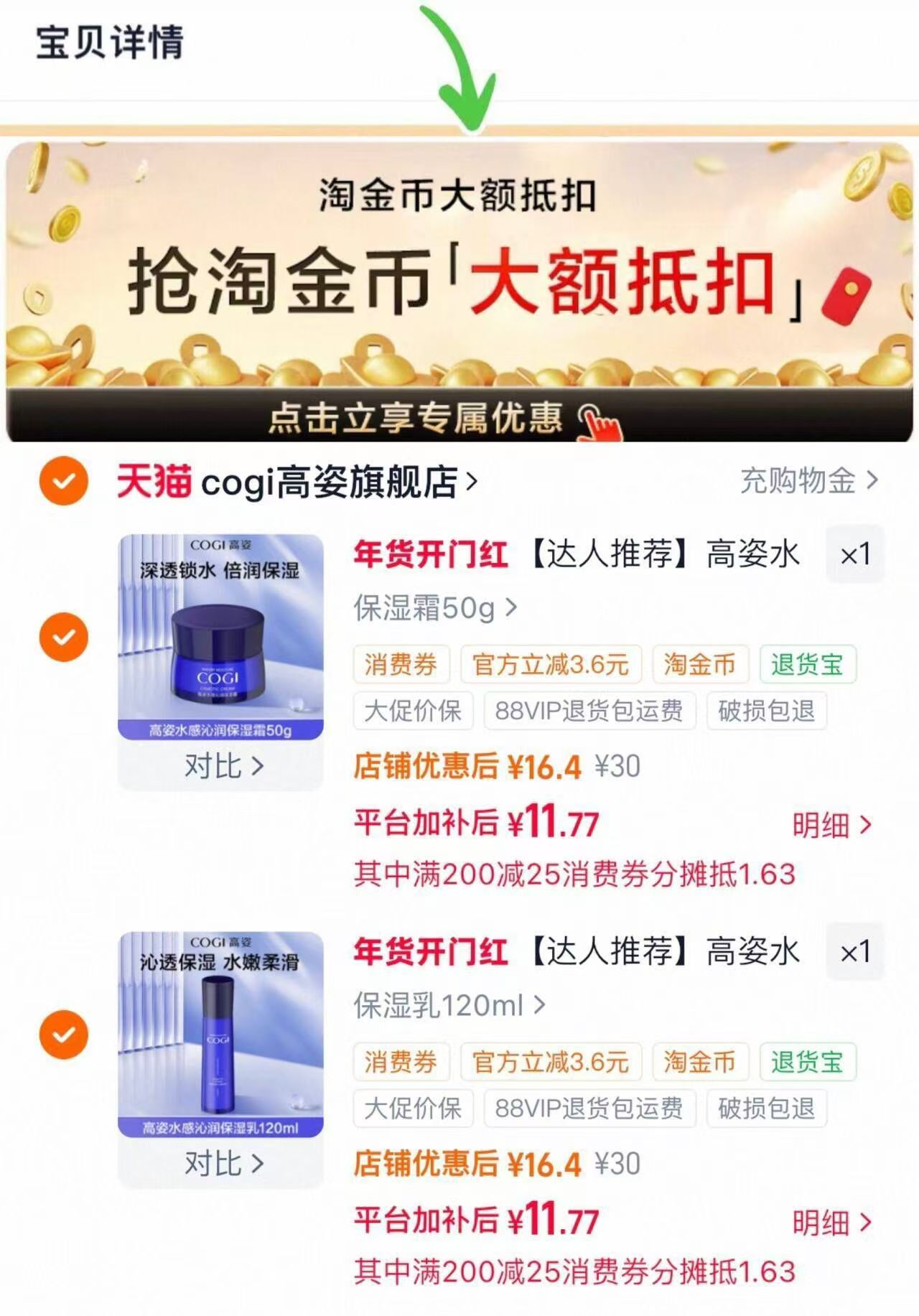Deselect the 保湿乳120ml product checkbox
This screenshot has width=919, height=1316.
(62, 1034)
